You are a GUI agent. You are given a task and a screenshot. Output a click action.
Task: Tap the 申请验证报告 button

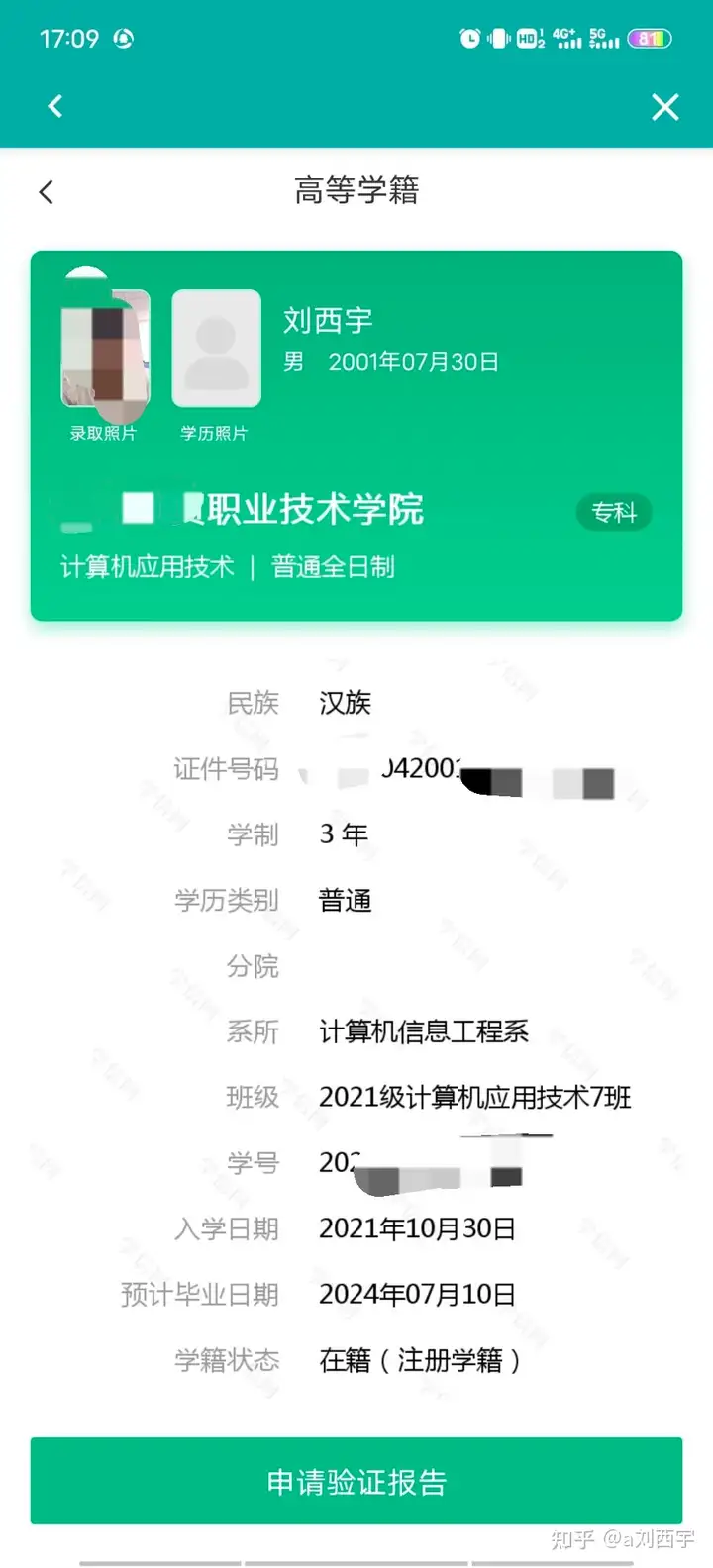[356, 1481]
